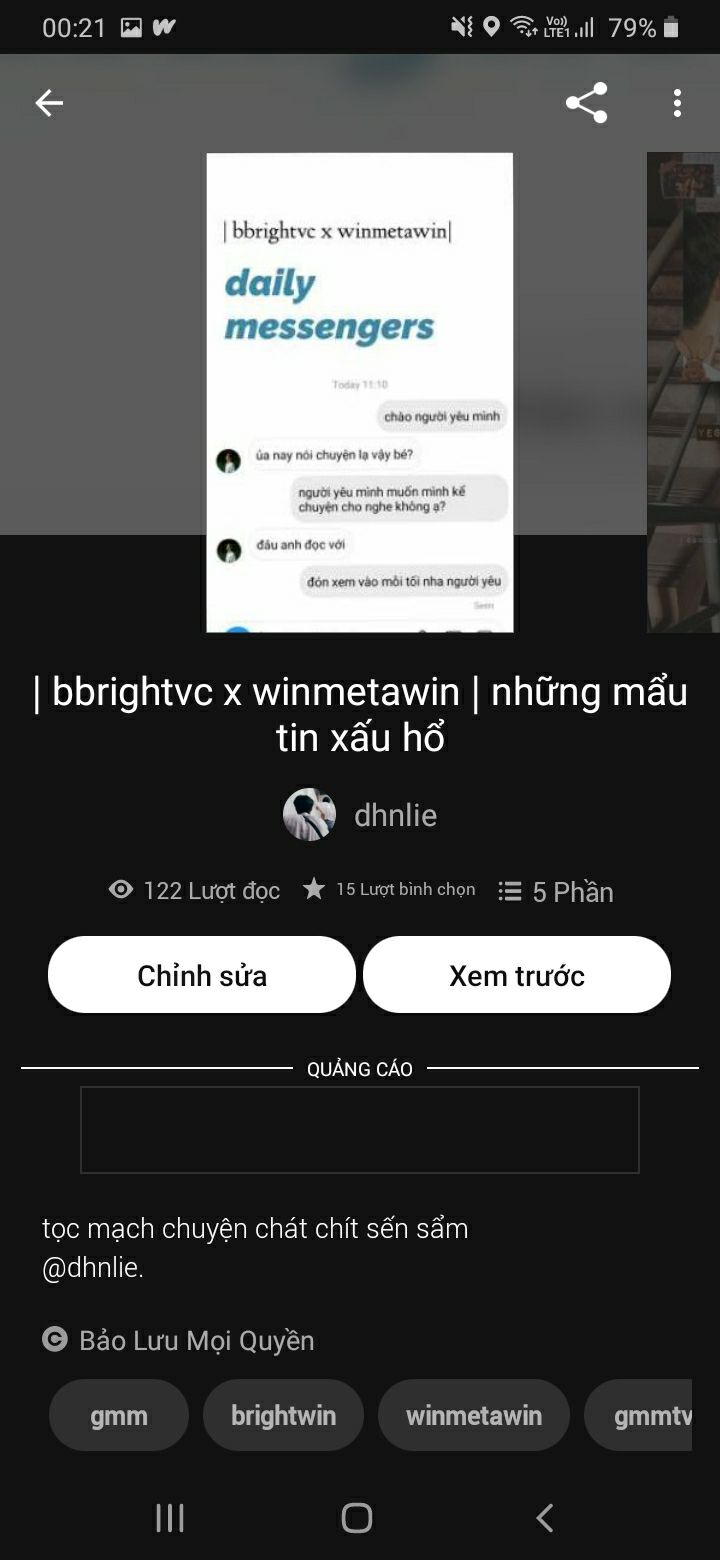The image size is (720, 1560).
Task: Open author dhnlie's profile
Action: [360, 814]
